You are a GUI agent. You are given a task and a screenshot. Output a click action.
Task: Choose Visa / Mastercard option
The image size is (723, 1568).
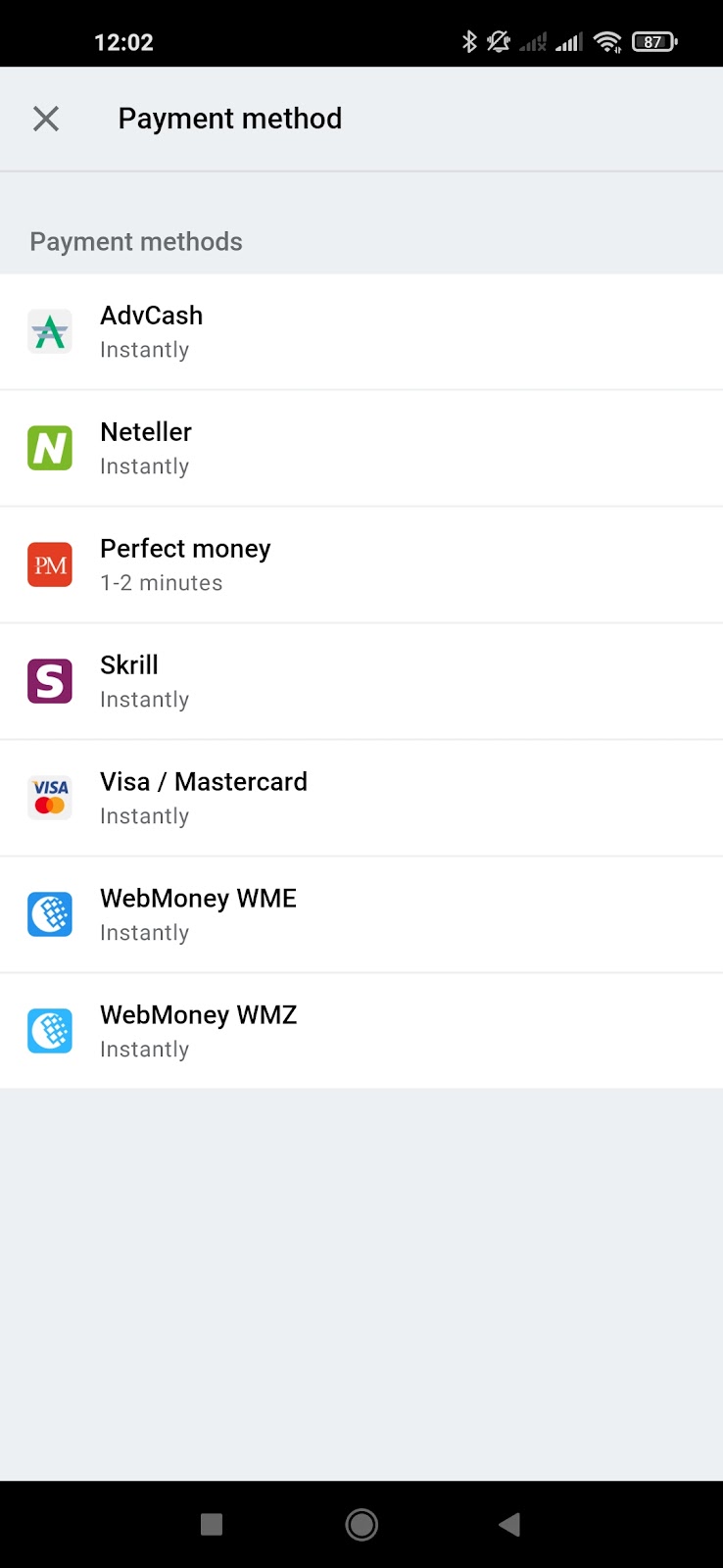(x=361, y=799)
